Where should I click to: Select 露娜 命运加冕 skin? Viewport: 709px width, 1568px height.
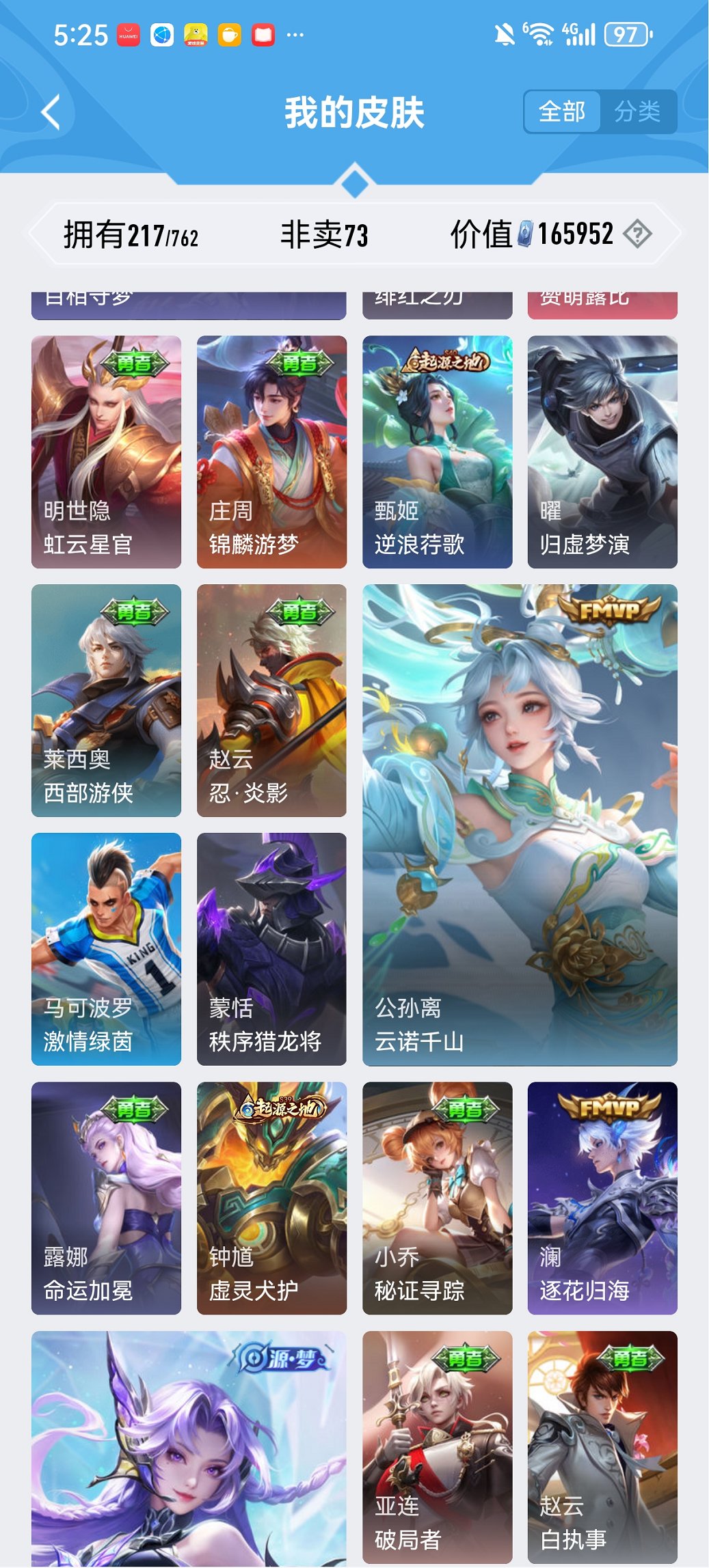(106, 1197)
